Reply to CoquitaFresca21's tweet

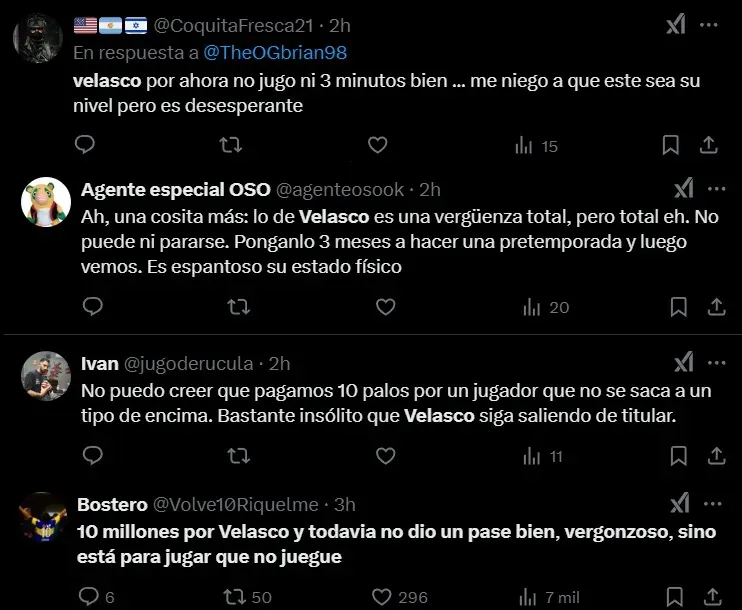pos(85,145)
